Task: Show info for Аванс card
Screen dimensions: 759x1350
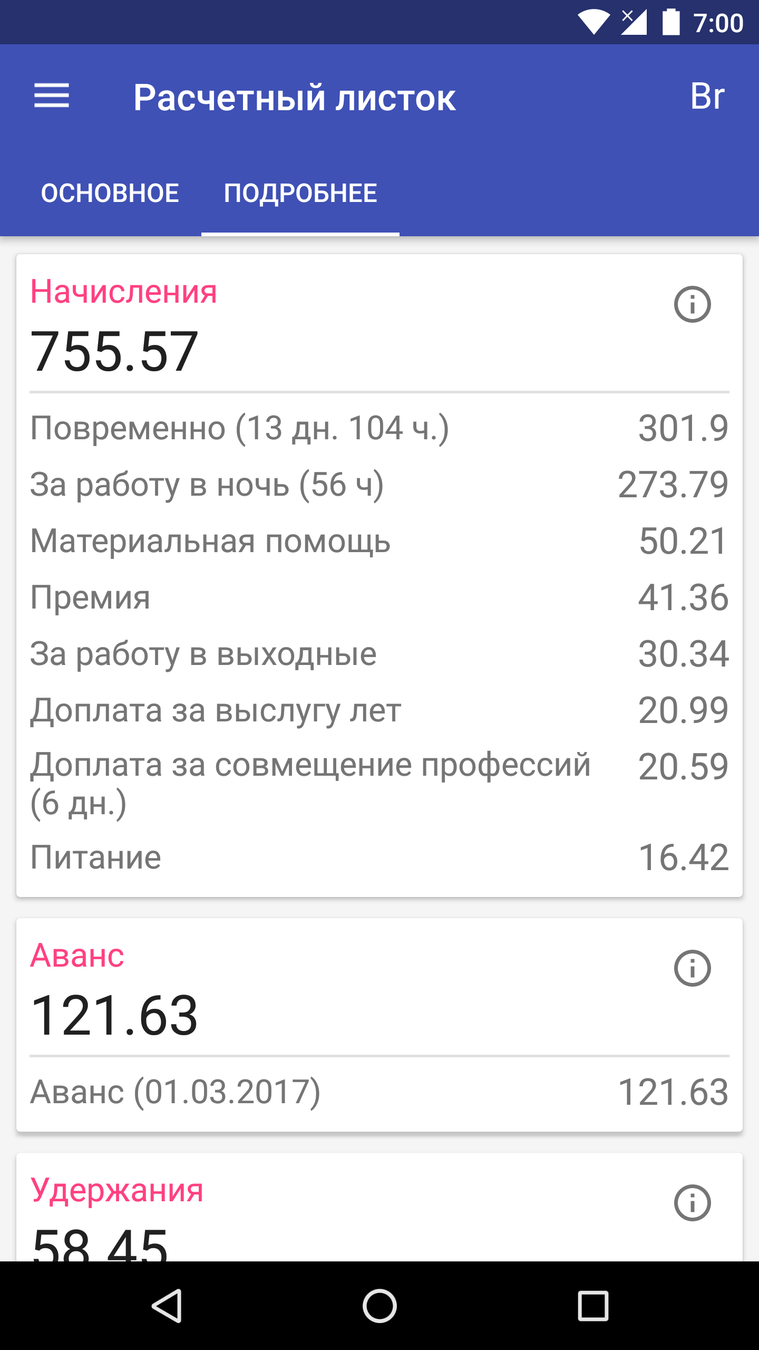Action: [692, 968]
